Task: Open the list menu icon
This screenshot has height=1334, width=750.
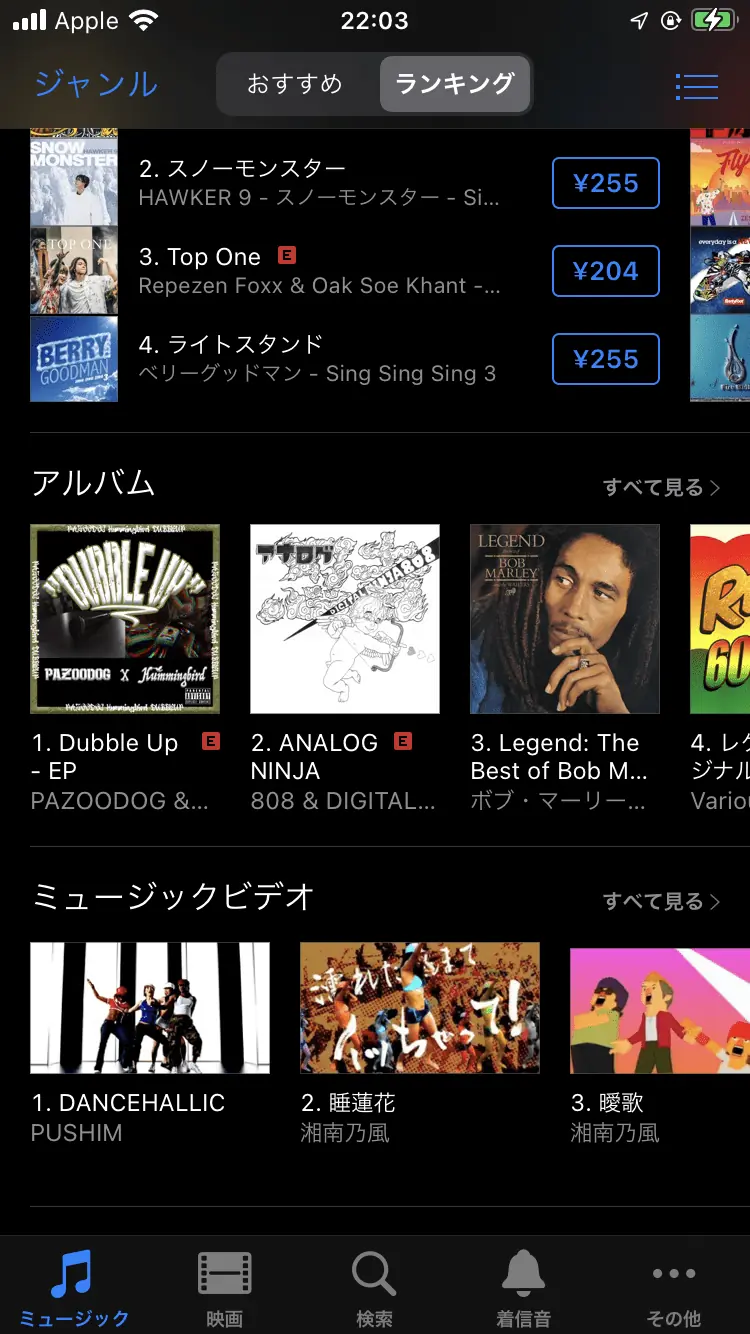Action: tap(696, 86)
